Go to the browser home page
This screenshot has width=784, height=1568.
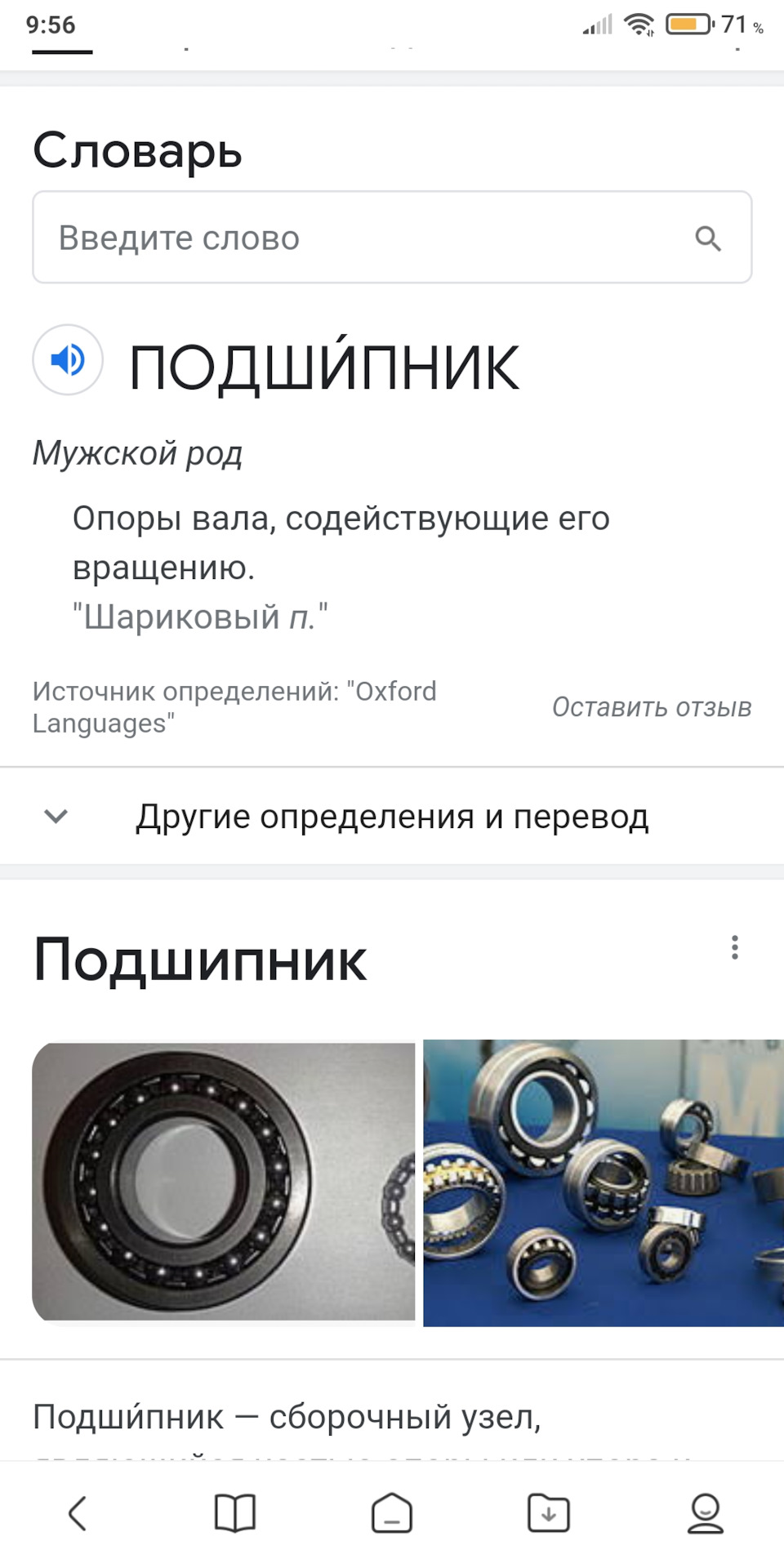392,1513
